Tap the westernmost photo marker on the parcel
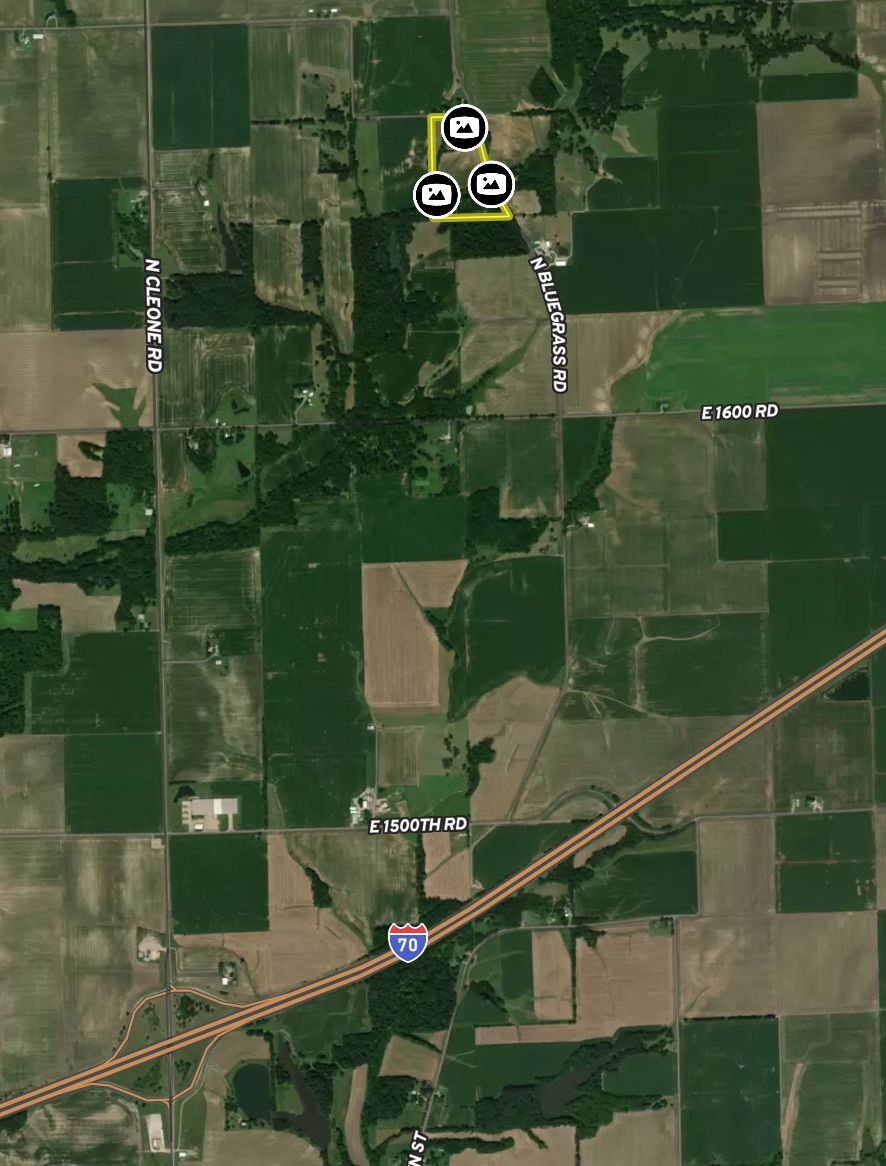Viewport: 886px width, 1166px height. coord(436,193)
